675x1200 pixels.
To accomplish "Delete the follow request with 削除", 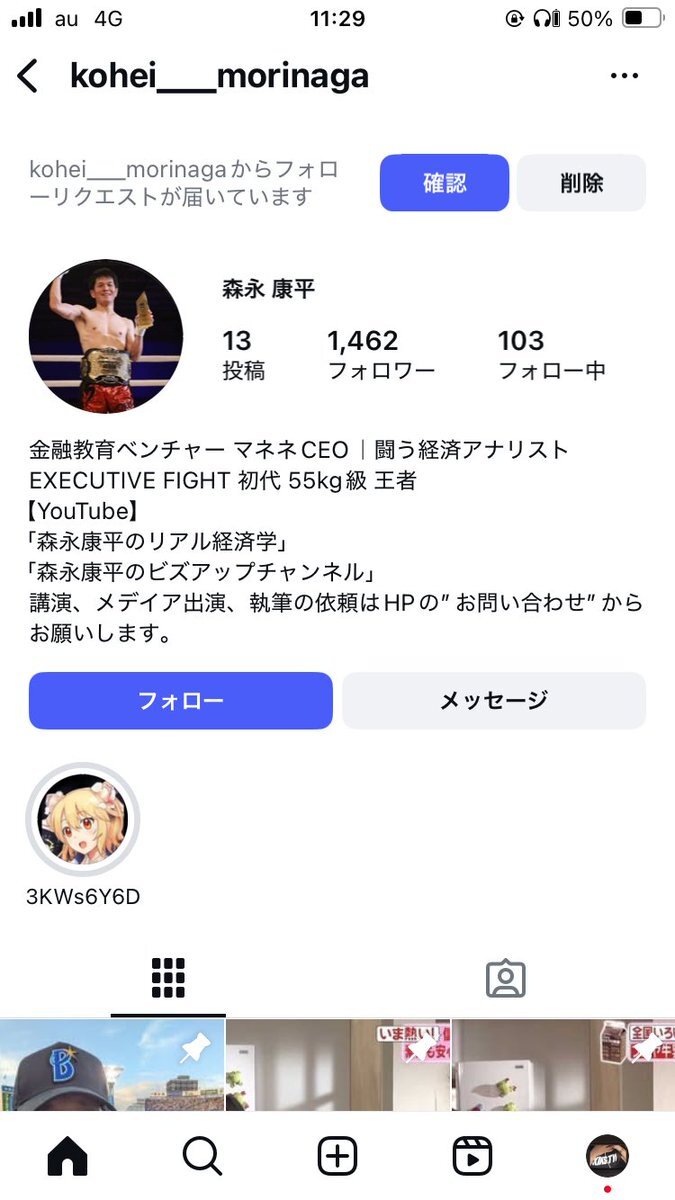I will click(x=581, y=183).
